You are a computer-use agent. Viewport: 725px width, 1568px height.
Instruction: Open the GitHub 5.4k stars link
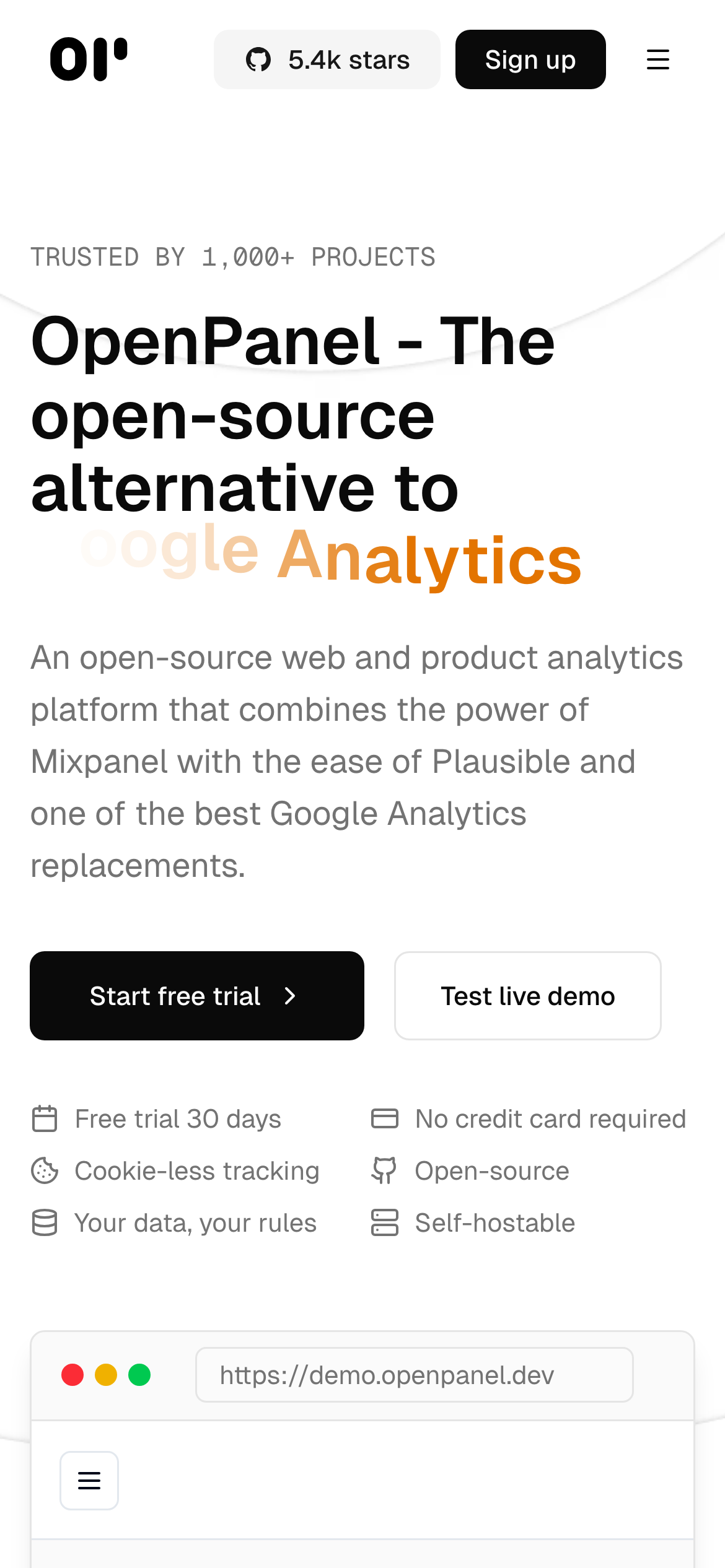[x=327, y=59]
